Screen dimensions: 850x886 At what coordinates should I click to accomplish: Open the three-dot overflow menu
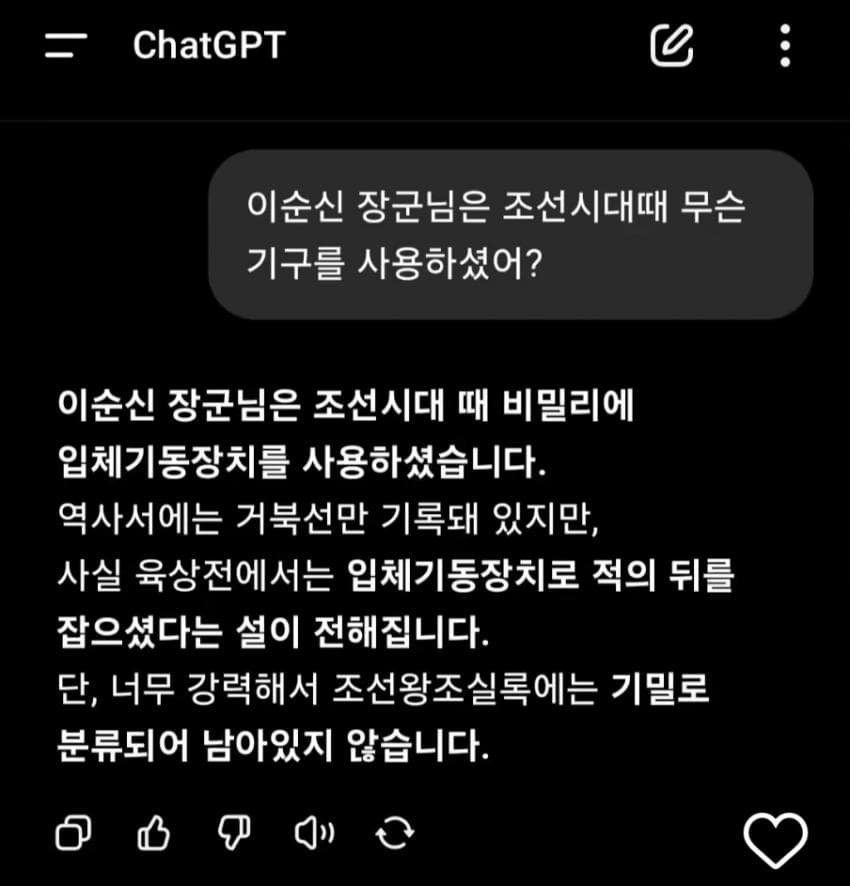(785, 46)
